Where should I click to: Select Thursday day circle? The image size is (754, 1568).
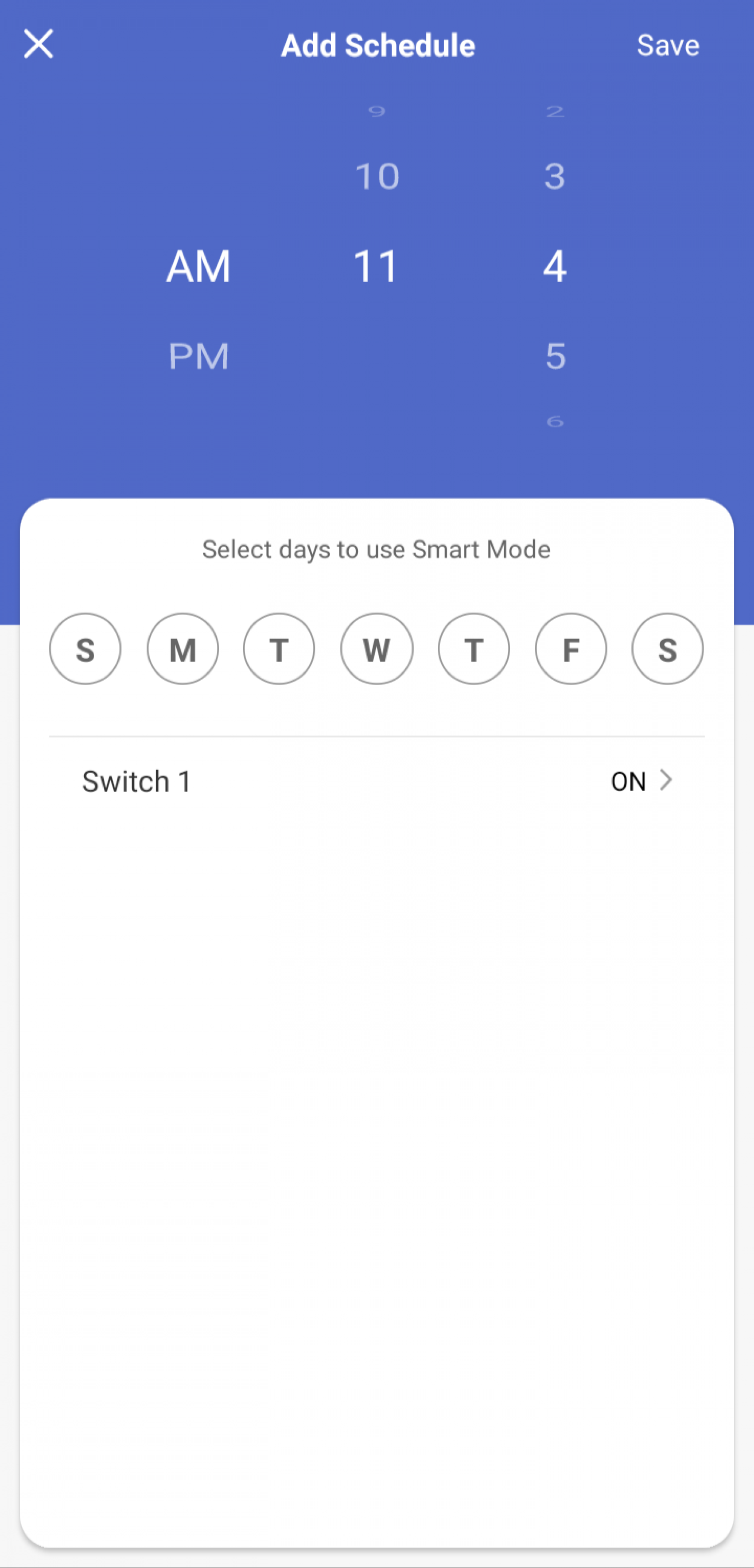474,649
